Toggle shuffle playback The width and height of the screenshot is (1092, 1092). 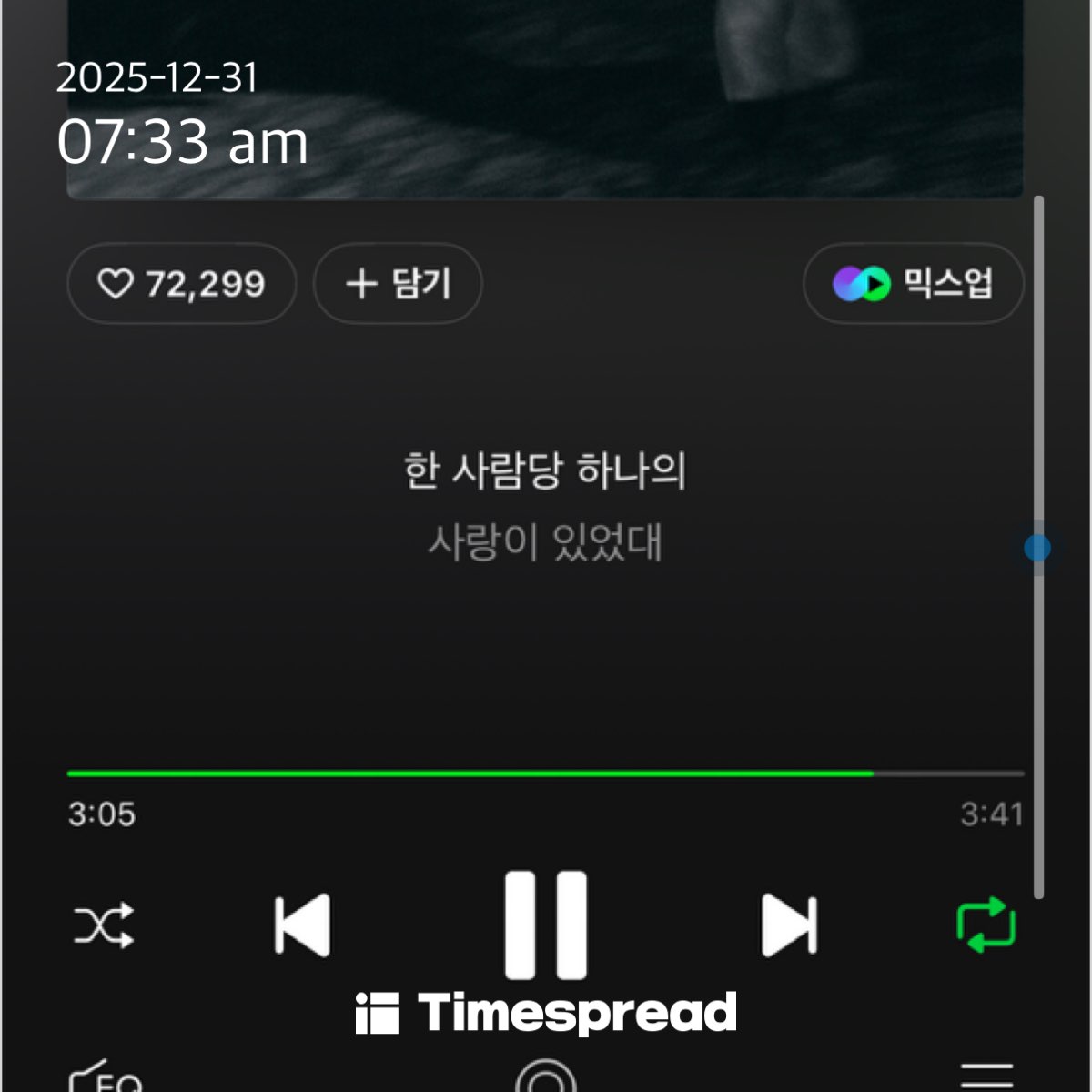[x=104, y=926]
